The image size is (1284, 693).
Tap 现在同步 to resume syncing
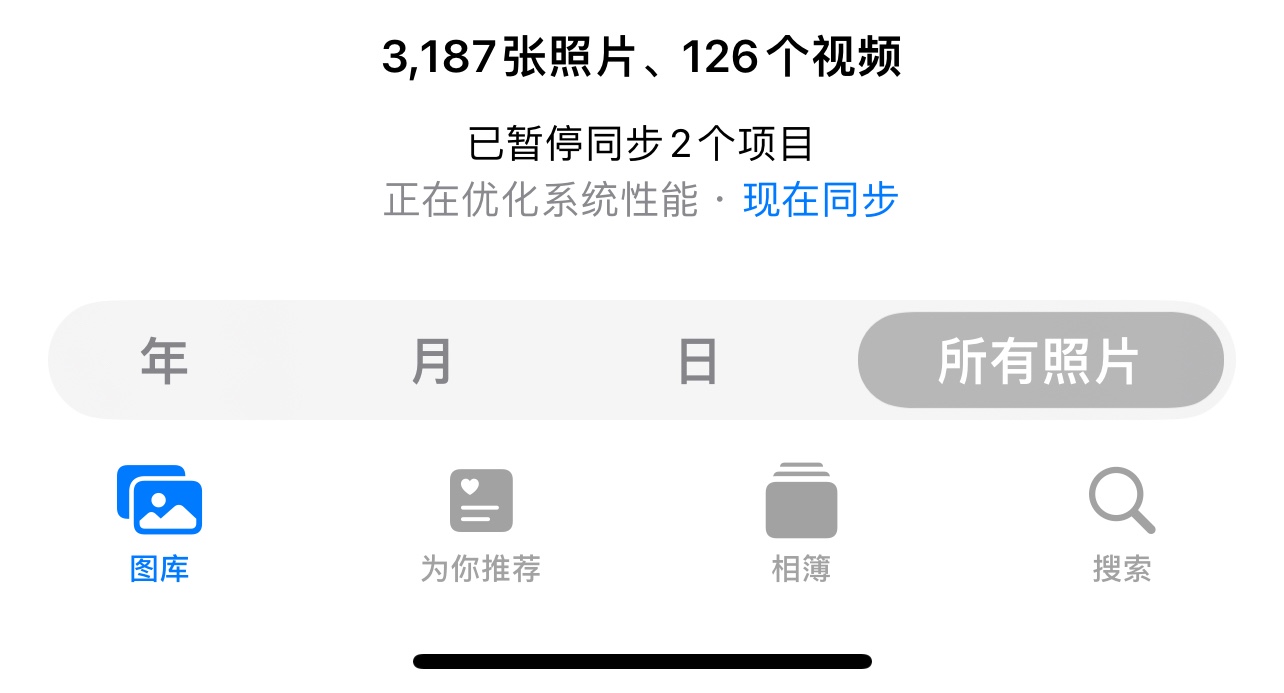click(820, 201)
